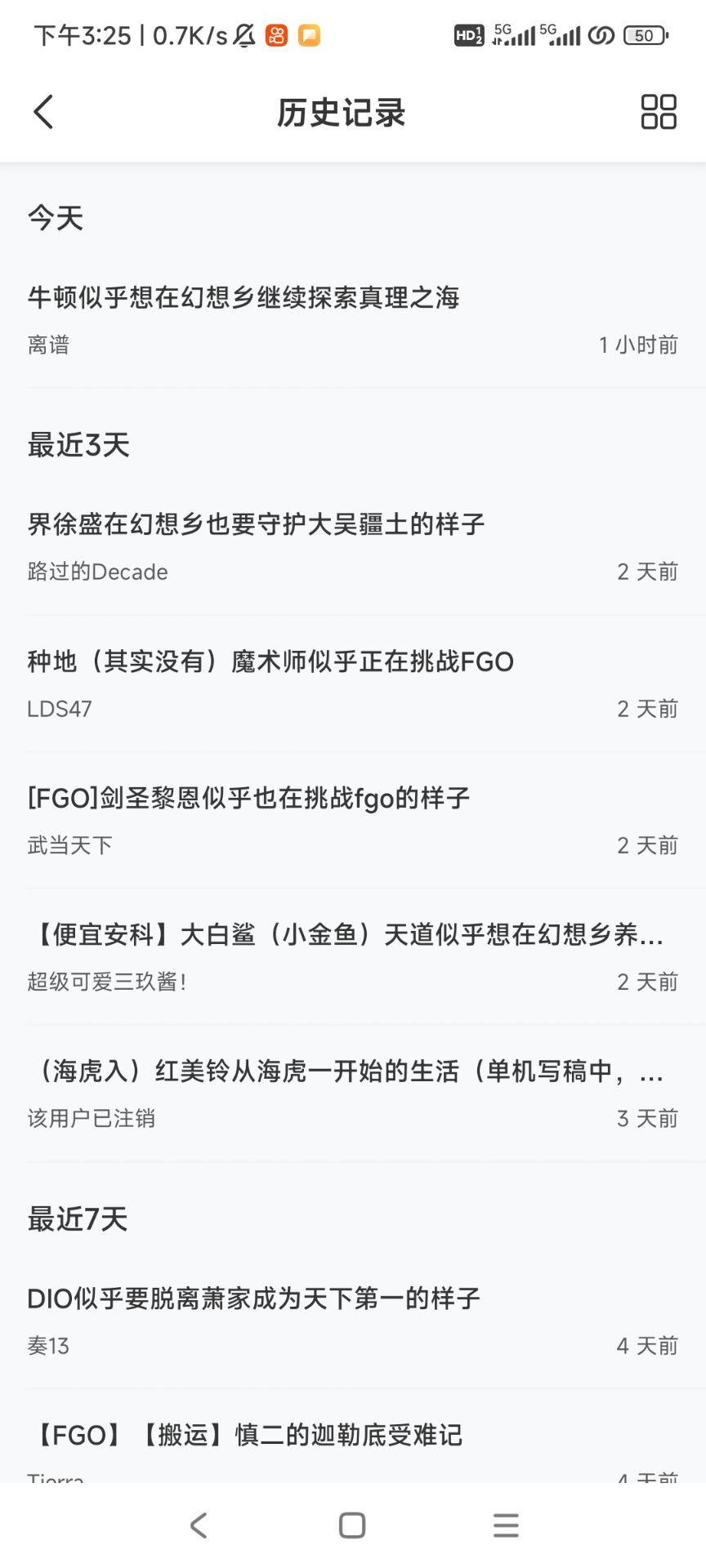Open recent apps from the navigation bar
Screen dimensions: 706x1568
[x=506, y=1525]
